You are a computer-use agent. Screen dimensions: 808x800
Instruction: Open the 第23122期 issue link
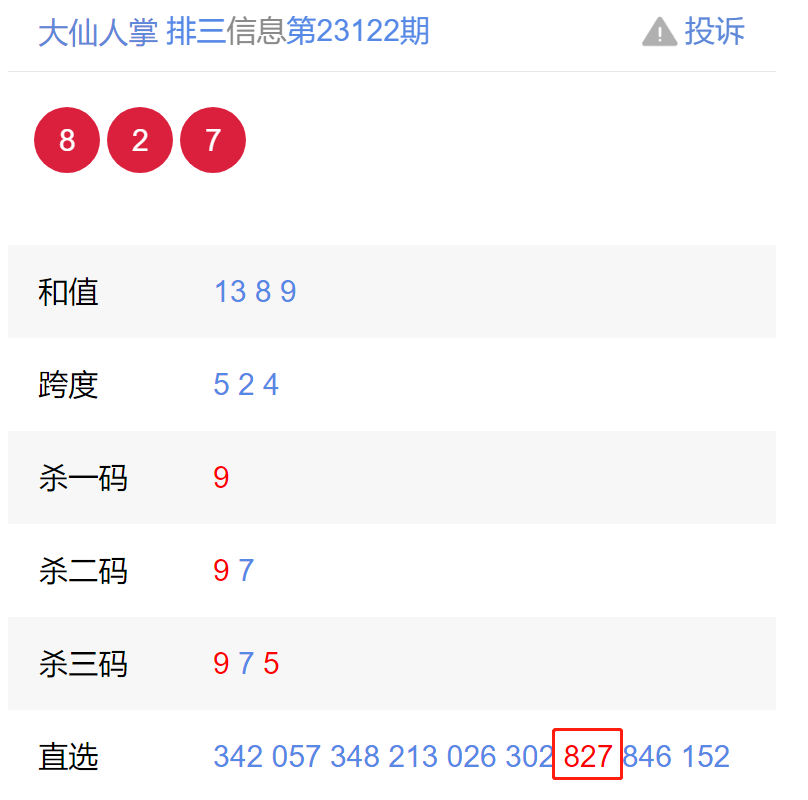click(x=358, y=32)
